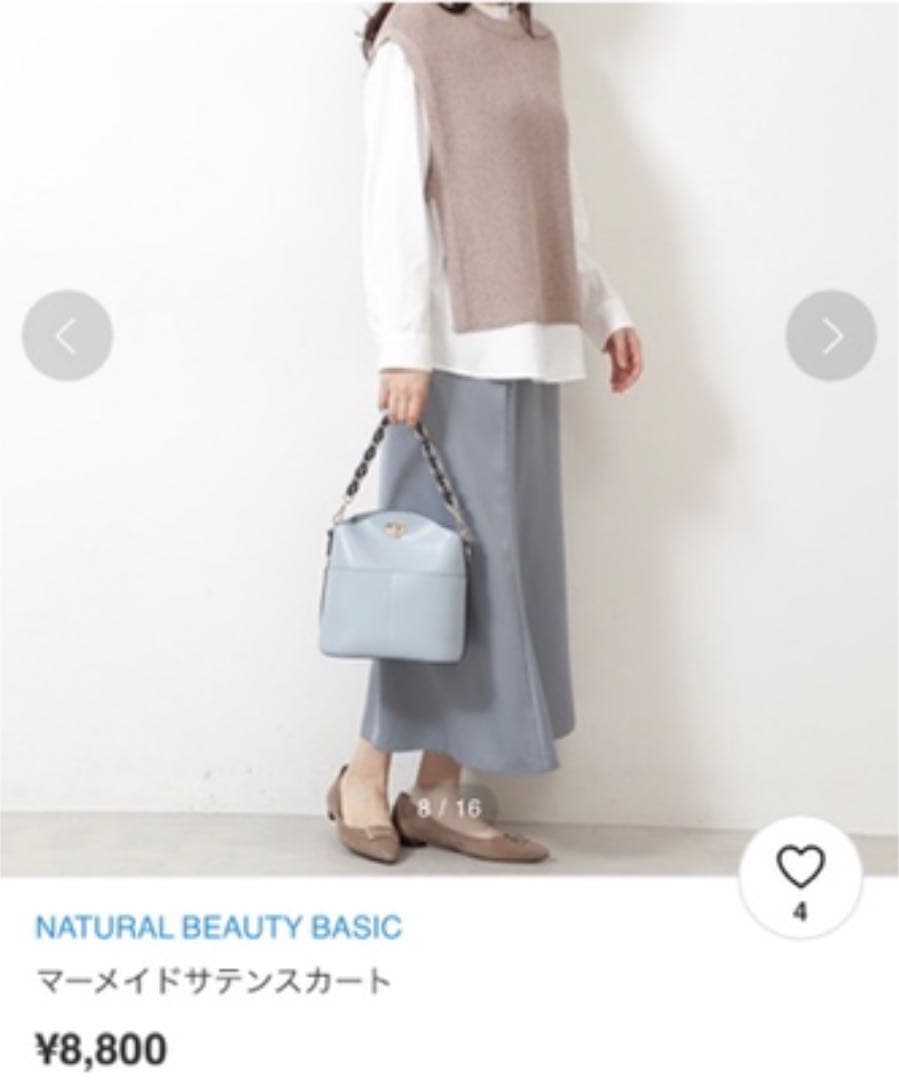Show the next product photo
Viewport: 899px width, 1080px height.
[x=831, y=336]
